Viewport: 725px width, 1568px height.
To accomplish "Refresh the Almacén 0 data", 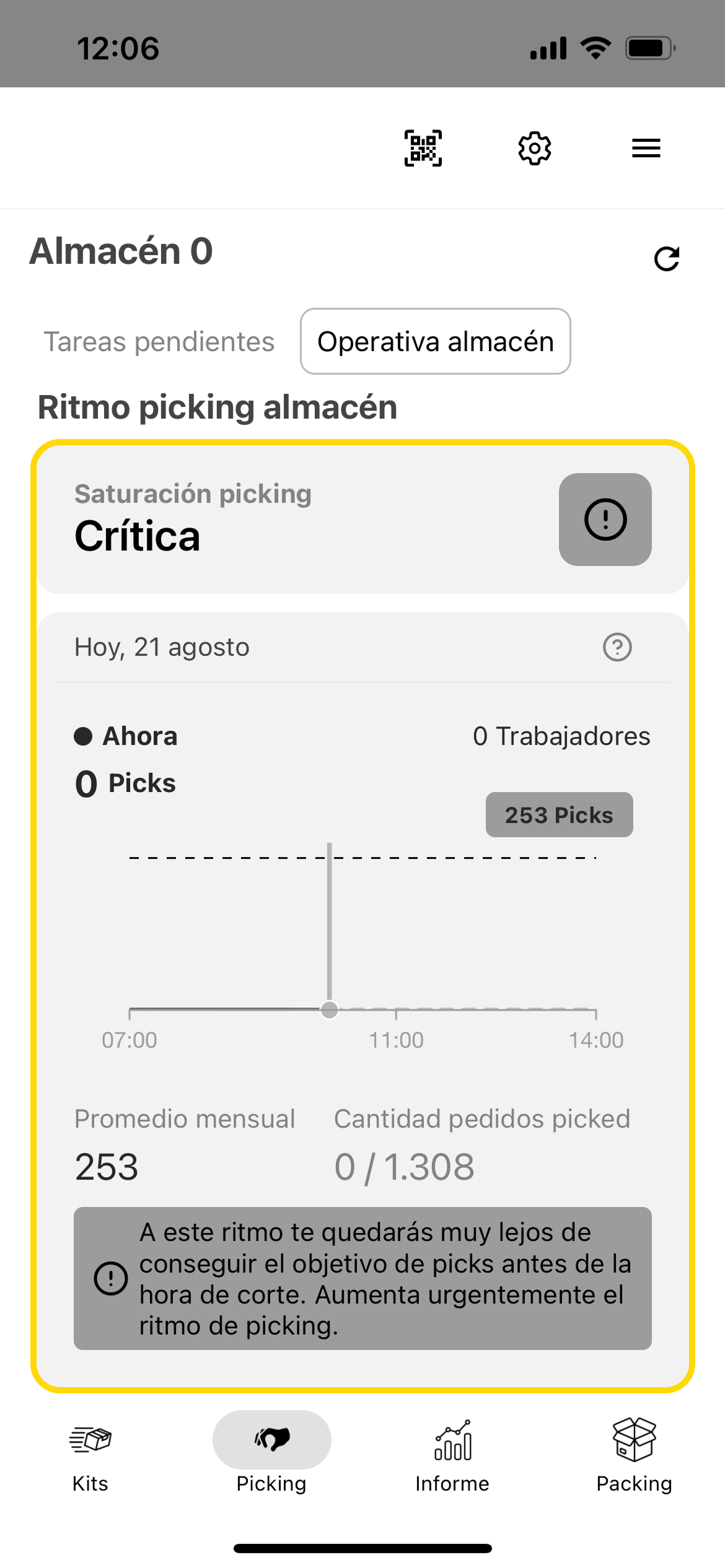I will click(x=667, y=259).
